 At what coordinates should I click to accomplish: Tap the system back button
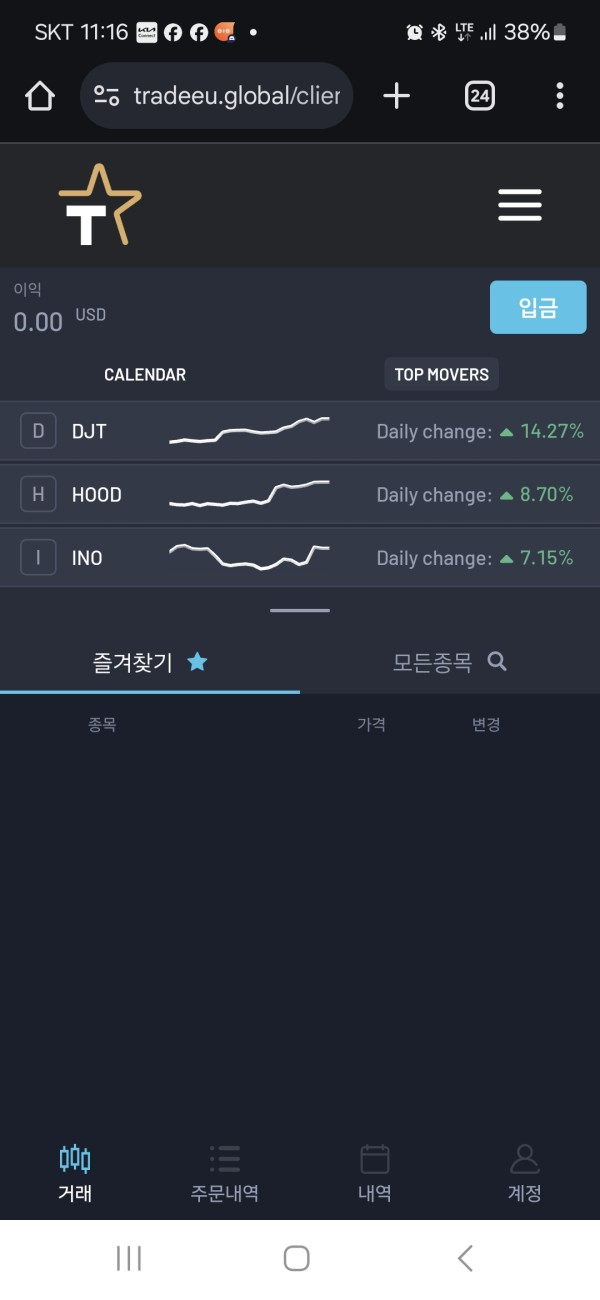(x=465, y=1258)
